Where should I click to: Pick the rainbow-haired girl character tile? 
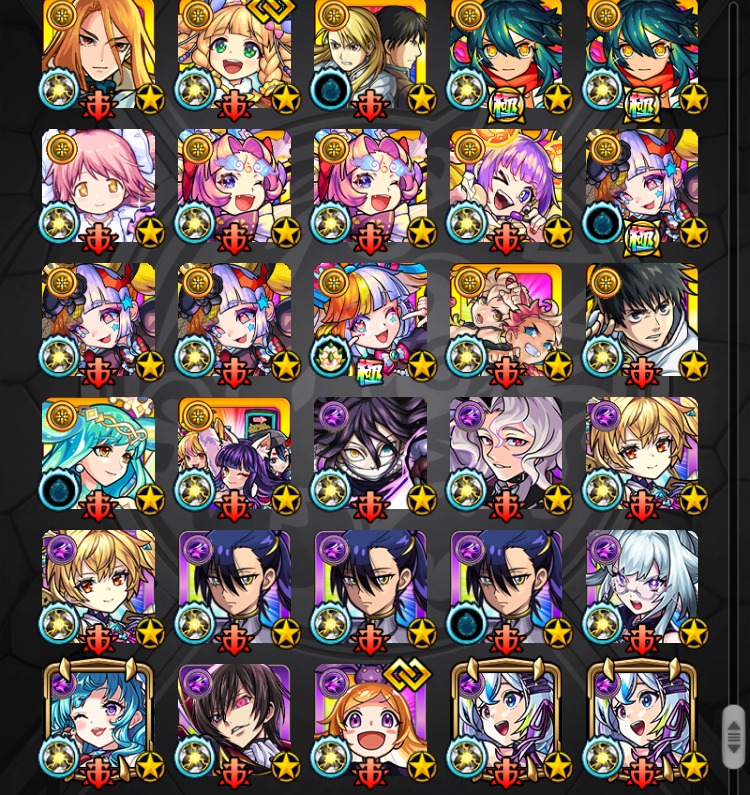coord(370,321)
